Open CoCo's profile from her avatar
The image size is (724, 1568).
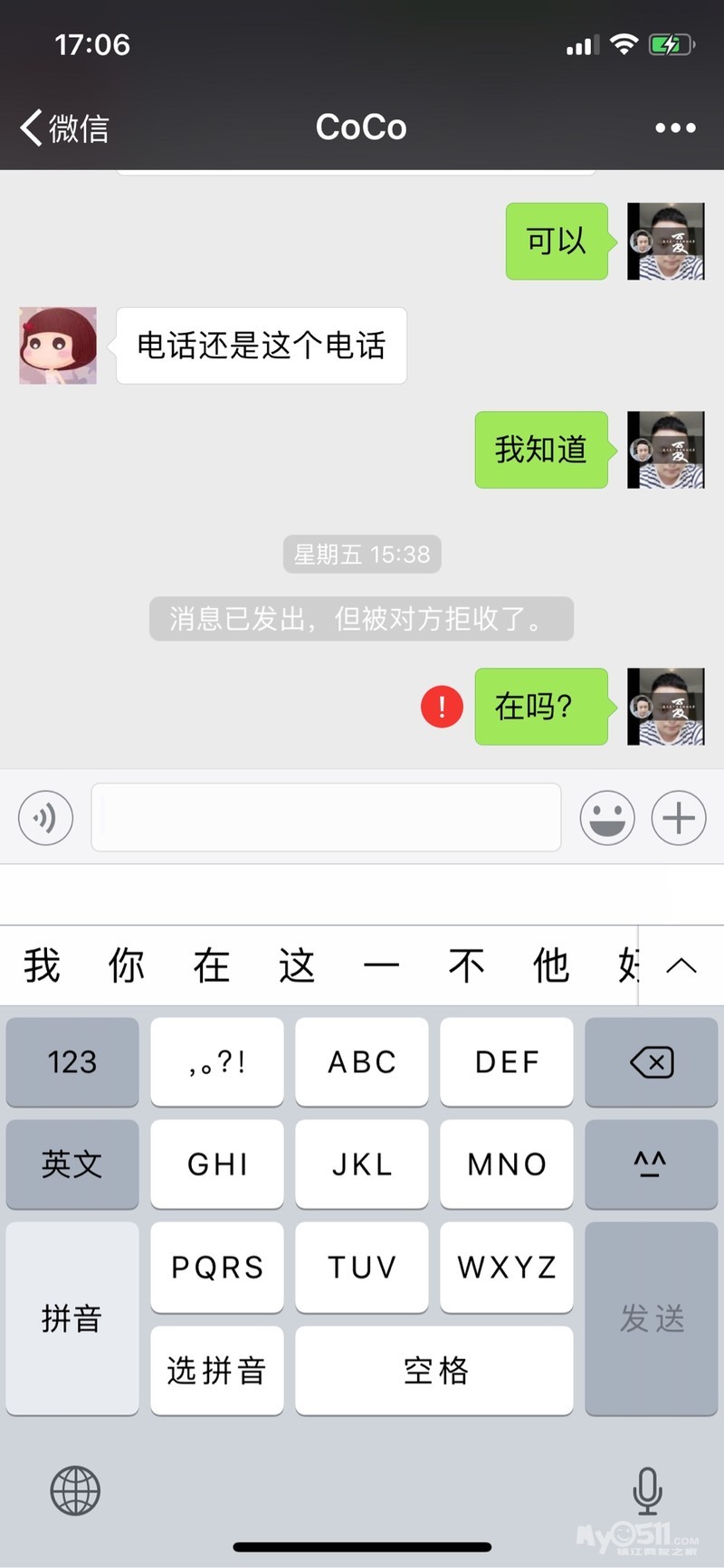coord(58,346)
